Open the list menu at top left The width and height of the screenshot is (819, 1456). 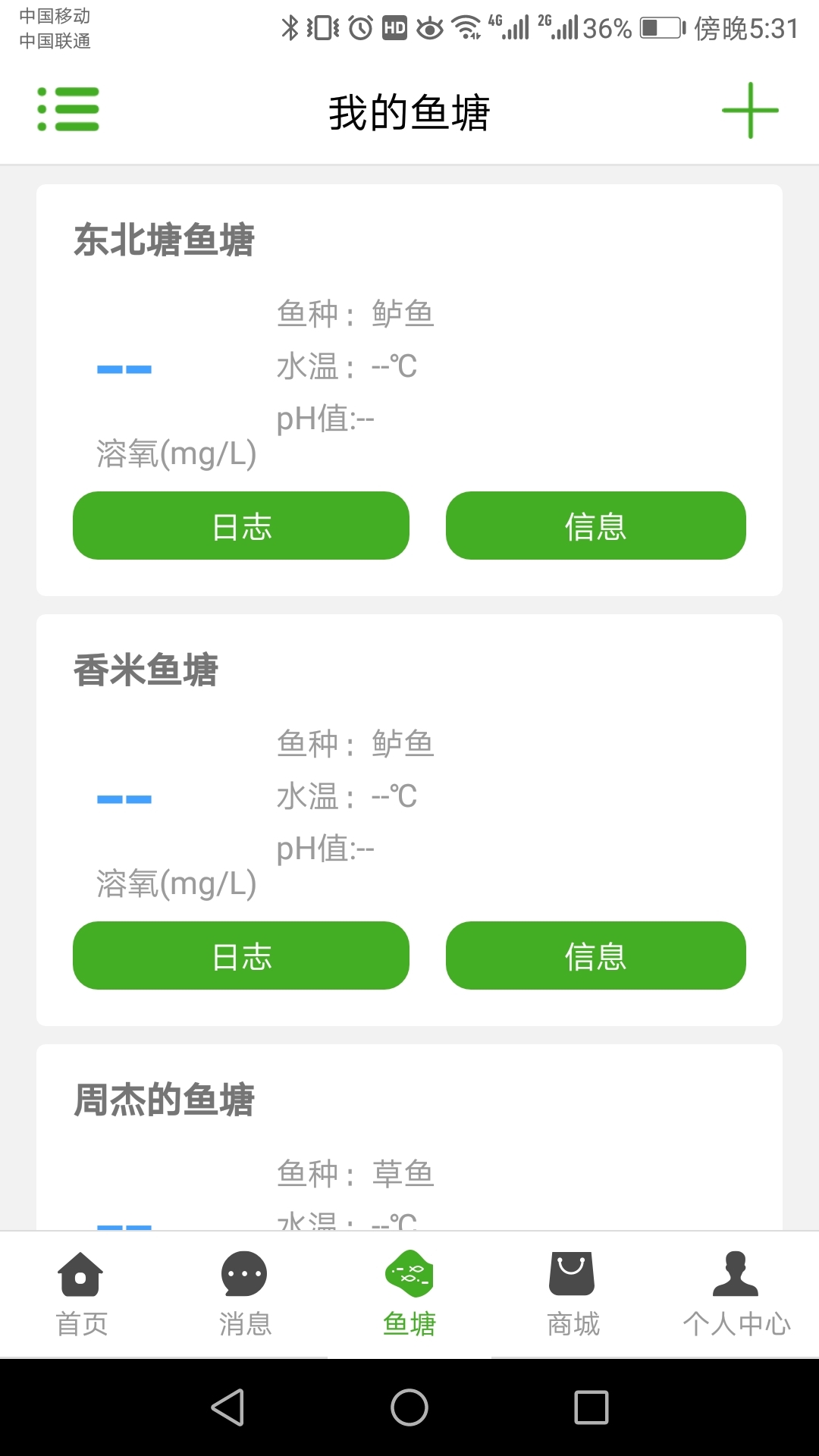pos(67,109)
